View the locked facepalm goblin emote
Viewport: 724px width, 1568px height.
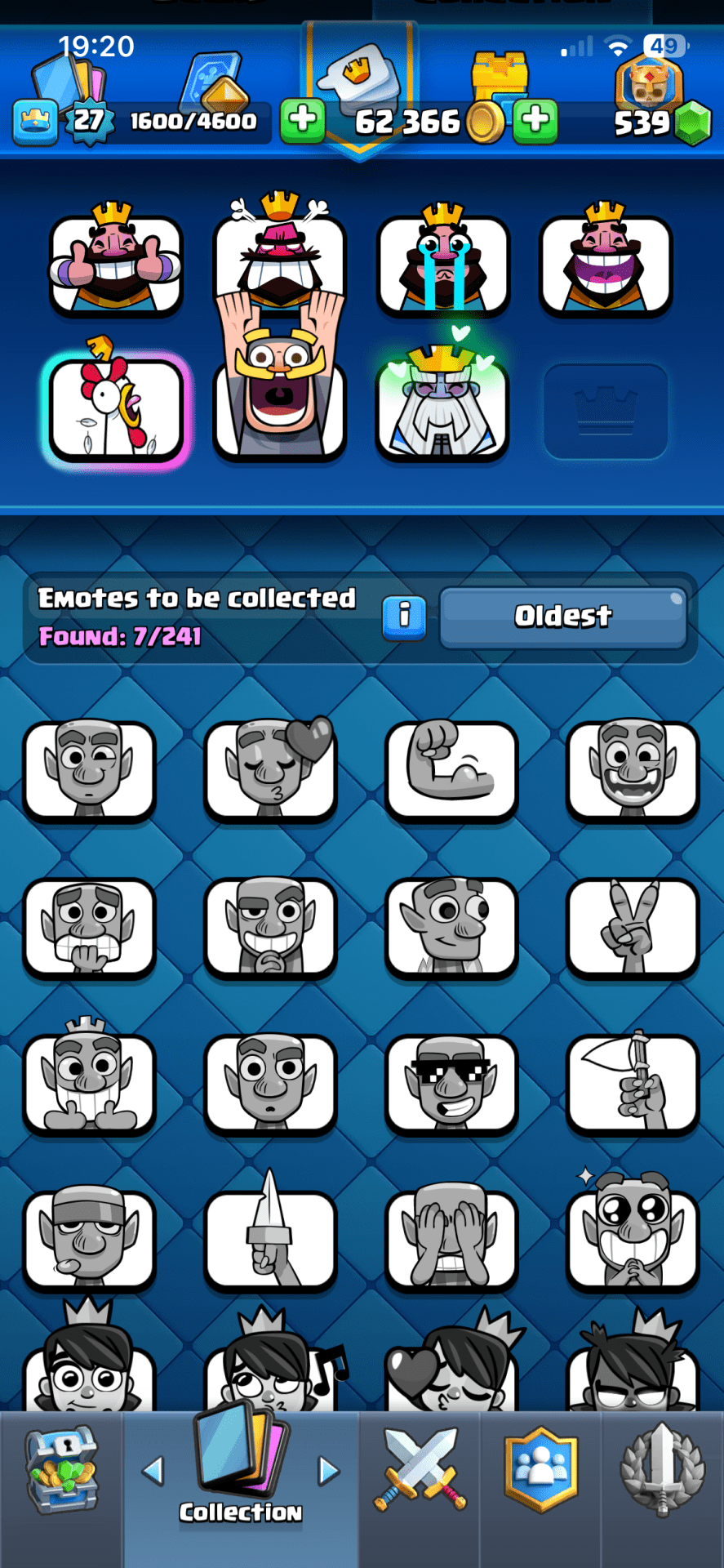click(x=451, y=1240)
